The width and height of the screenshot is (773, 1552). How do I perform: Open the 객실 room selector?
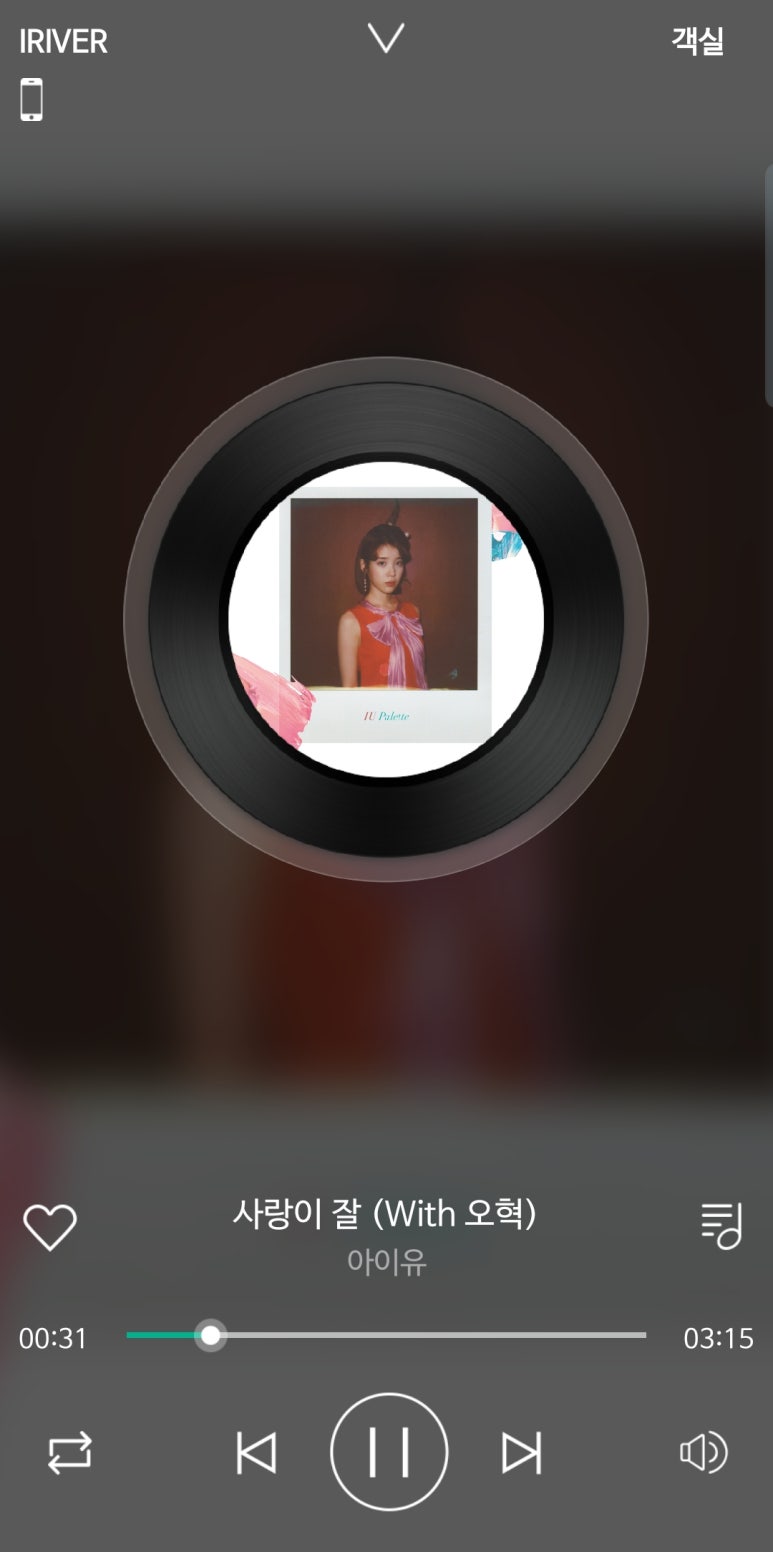pos(698,41)
